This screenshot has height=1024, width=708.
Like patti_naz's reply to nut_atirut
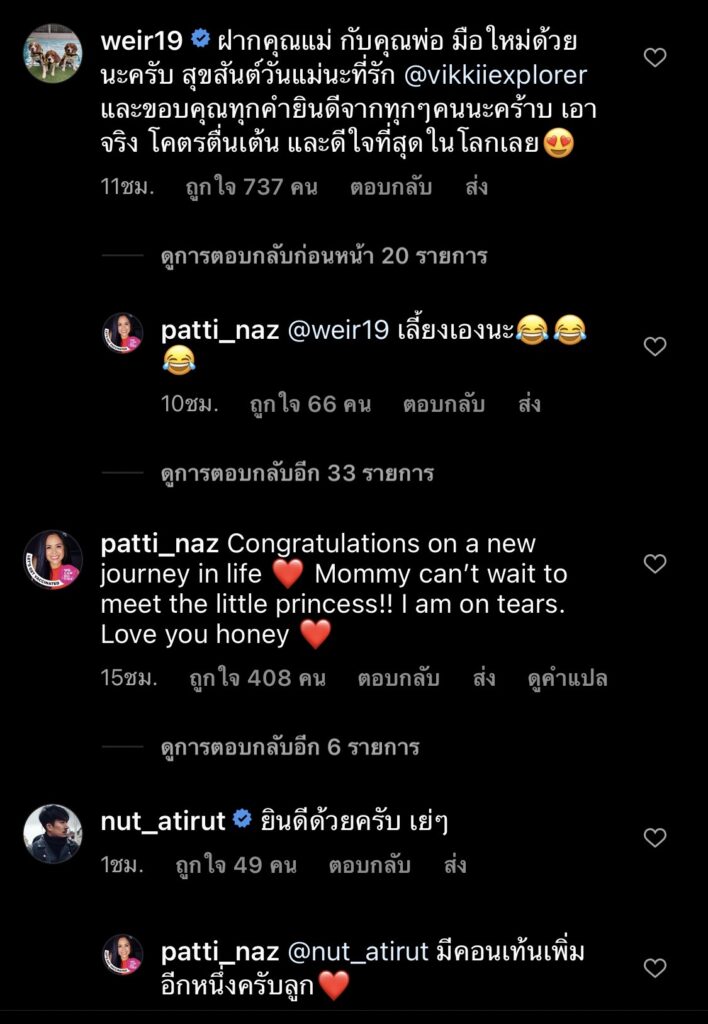[654, 968]
